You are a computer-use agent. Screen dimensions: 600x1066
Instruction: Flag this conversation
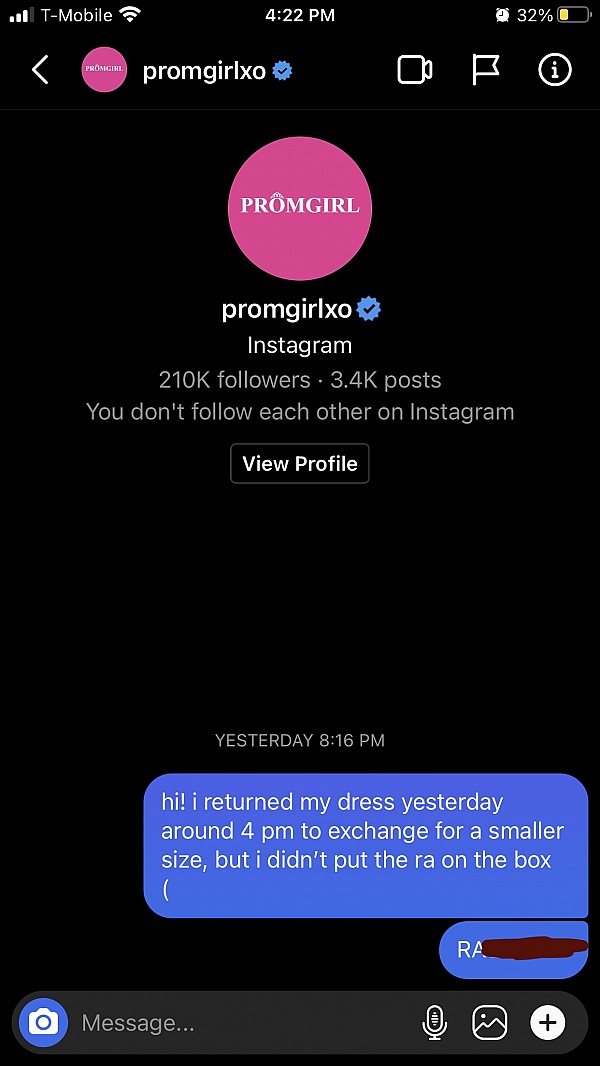point(485,70)
